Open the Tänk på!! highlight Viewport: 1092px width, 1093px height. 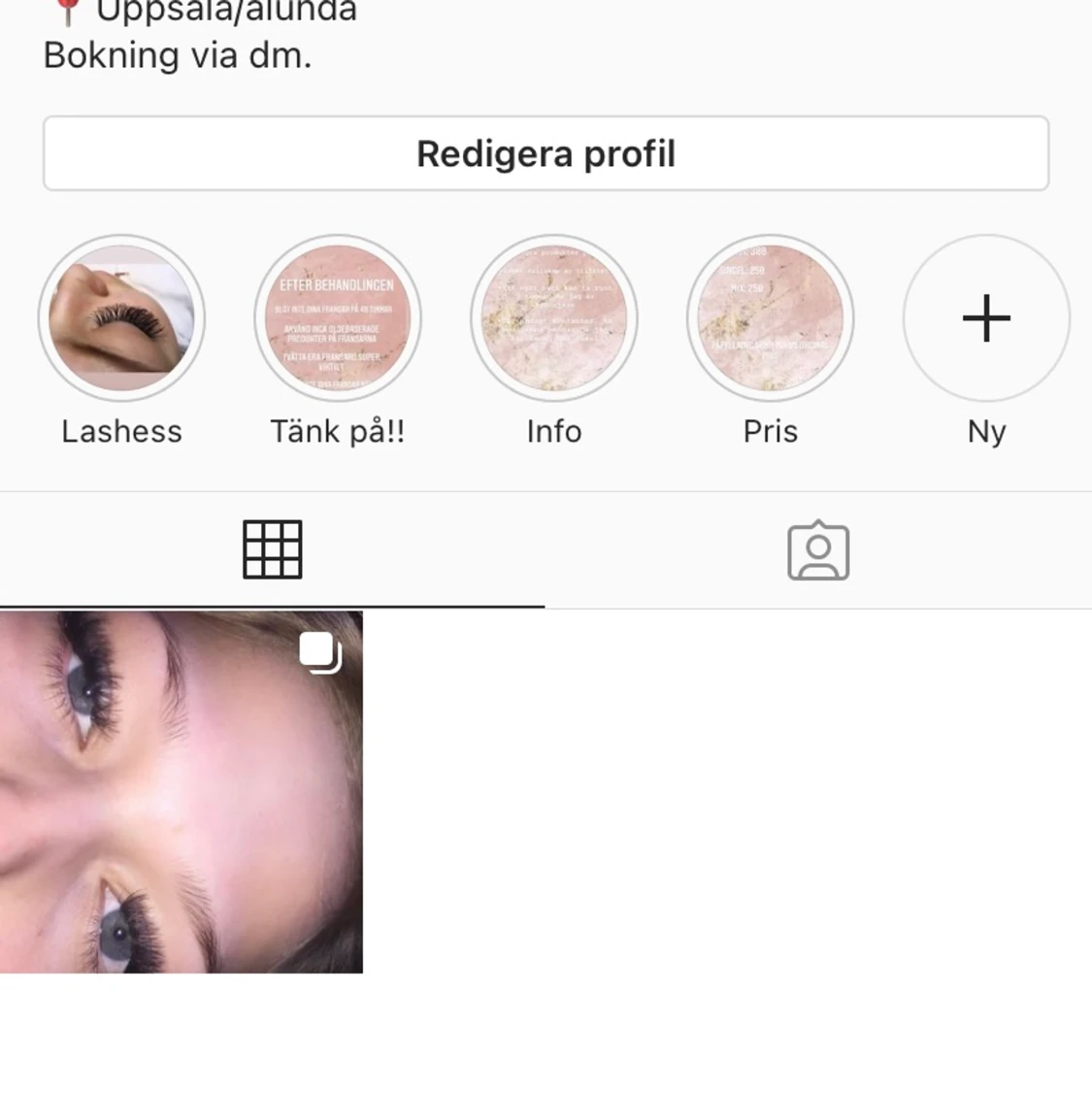point(338,318)
